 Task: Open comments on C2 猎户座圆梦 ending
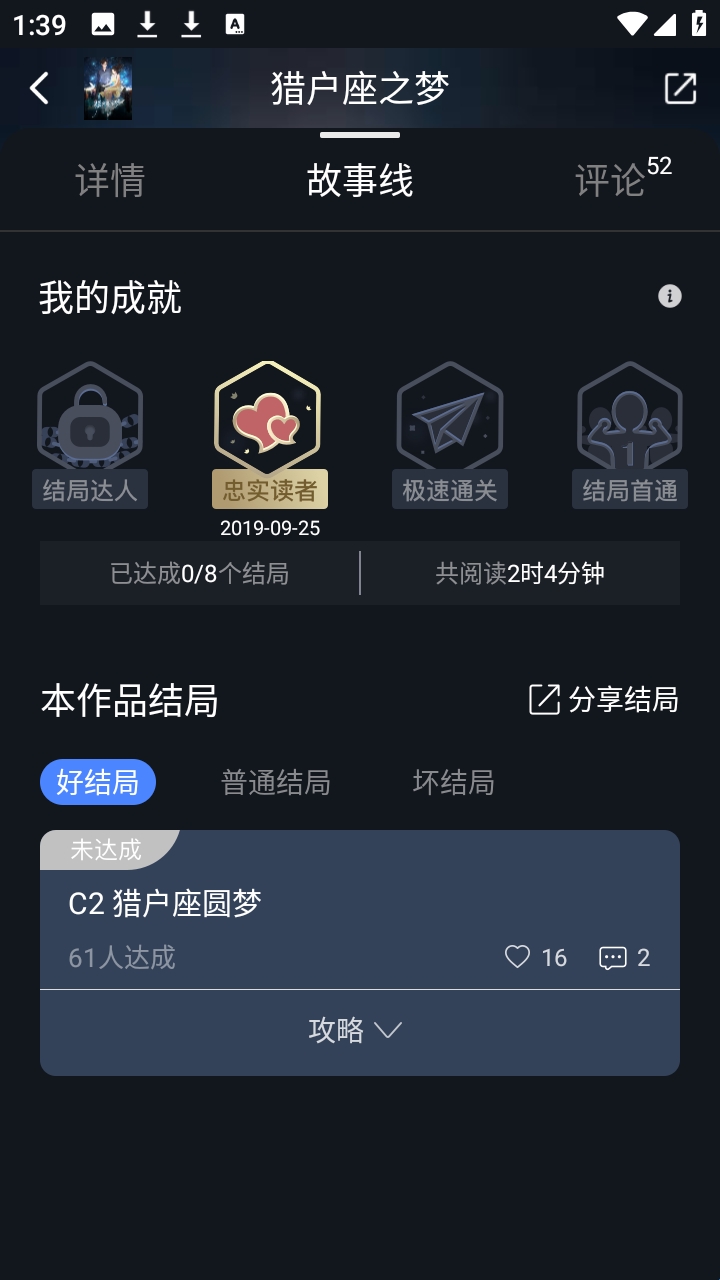click(624, 957)
